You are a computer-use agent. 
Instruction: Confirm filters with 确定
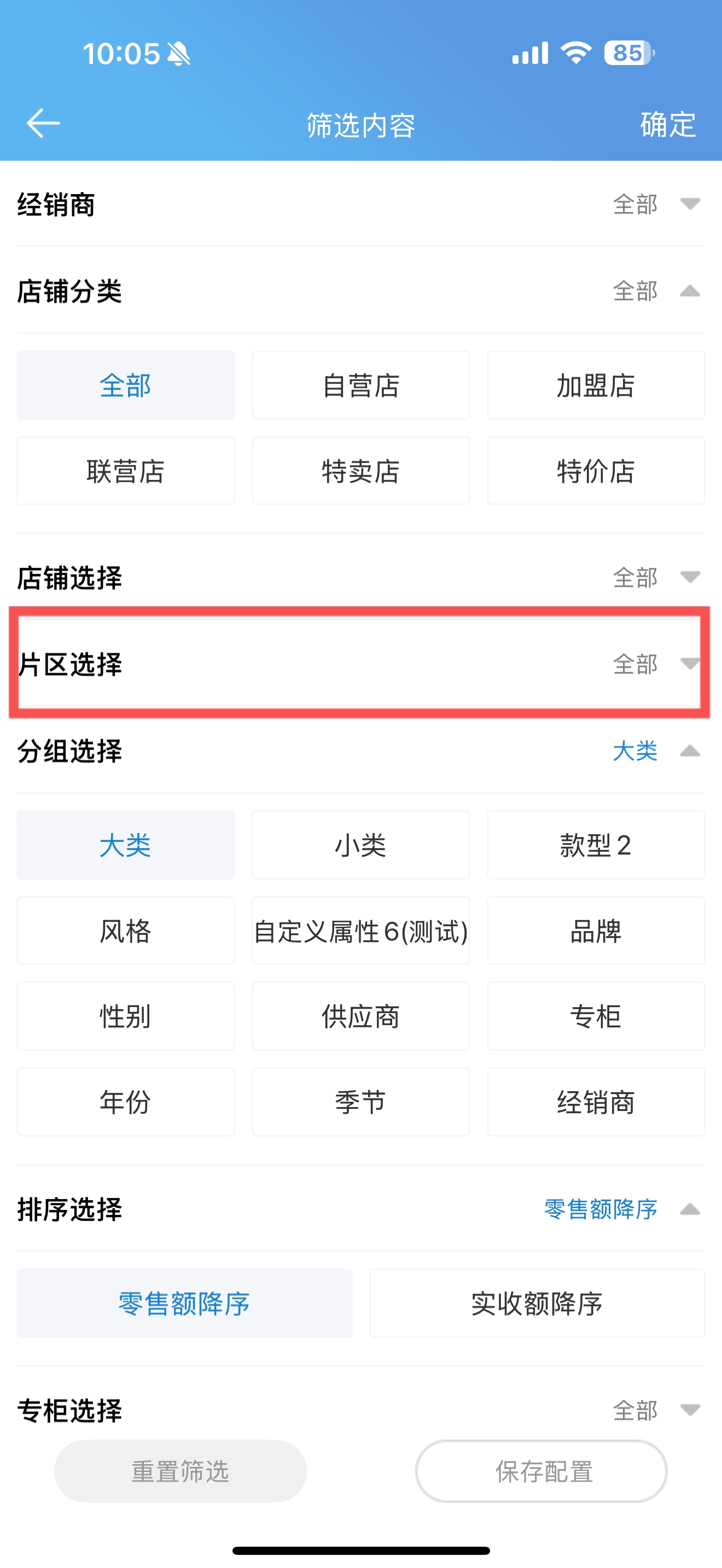pyautogui.click(x=668, y=125)
